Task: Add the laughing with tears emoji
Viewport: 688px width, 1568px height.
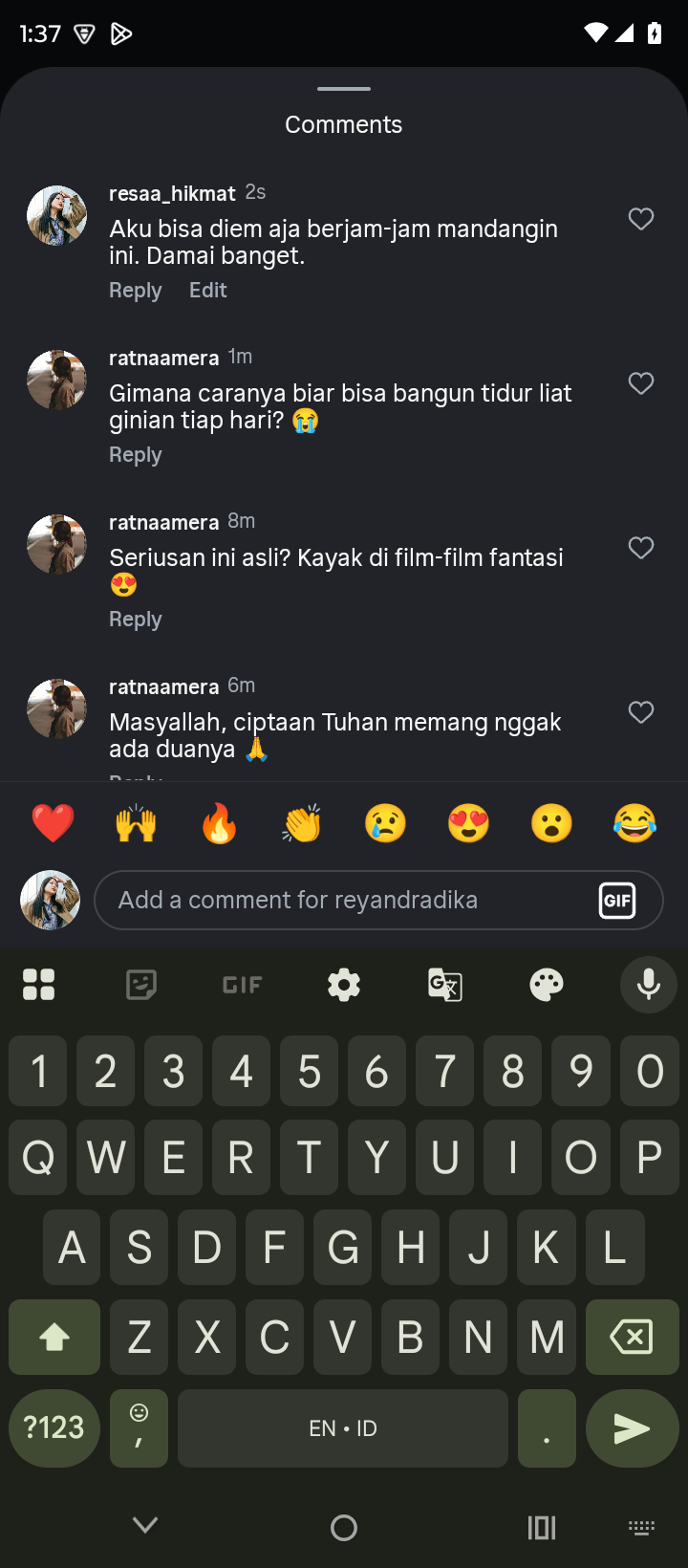Action: tap(634, 823)
